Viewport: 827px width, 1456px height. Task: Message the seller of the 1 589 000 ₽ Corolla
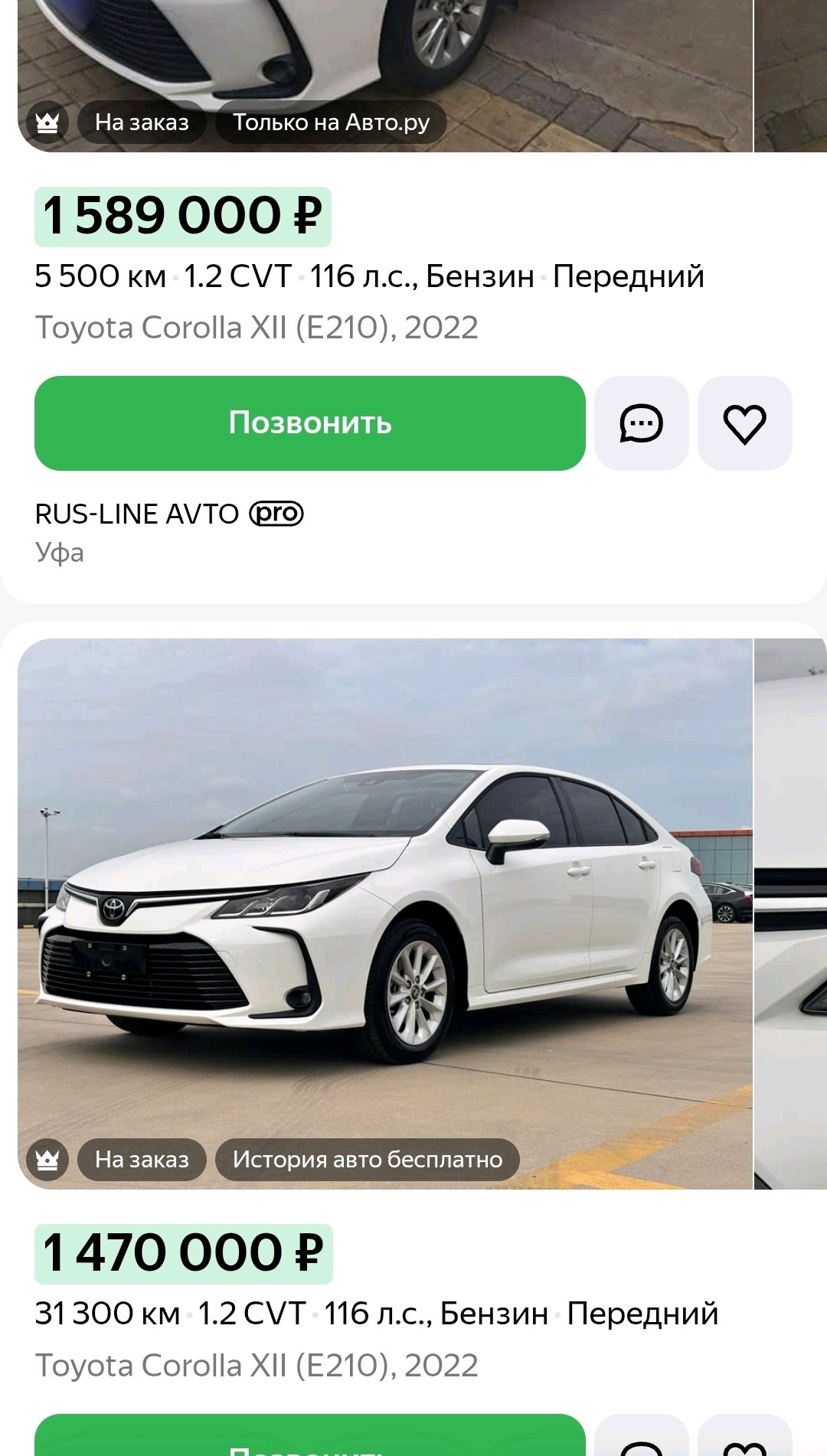(641, 423)
